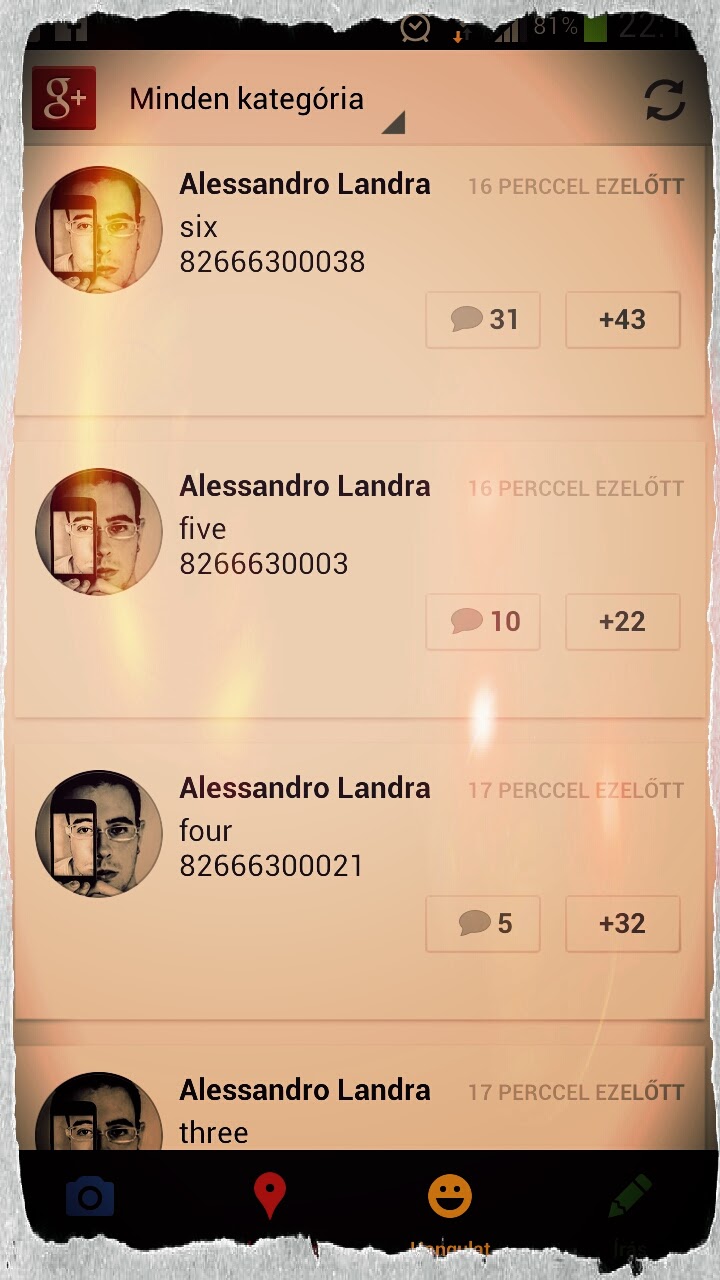Open Alessandro Landra's "four" post
Screen dimensions: 720x1280
click(x=360, y=882)
